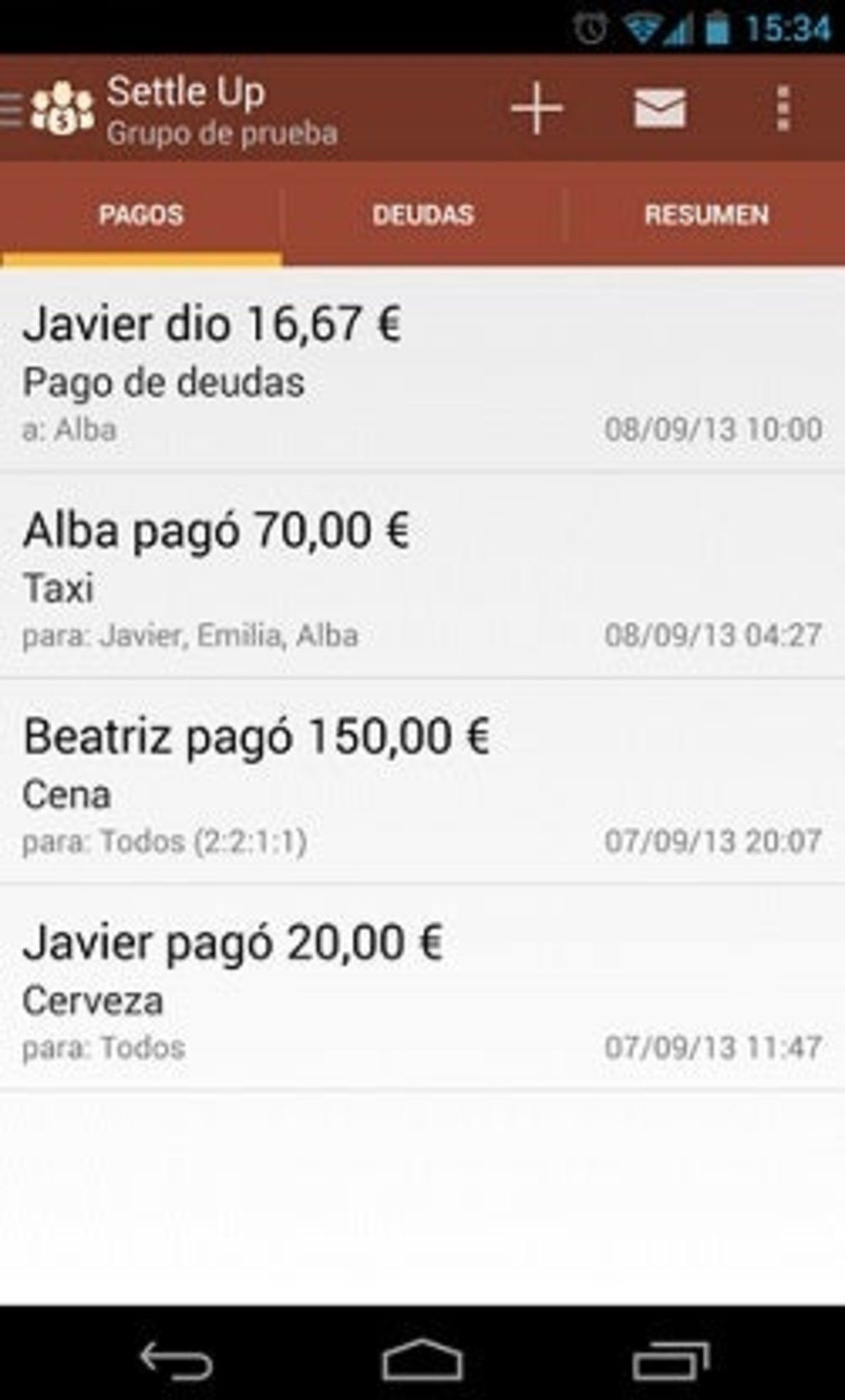Open the RESUMEN tab

708,215
